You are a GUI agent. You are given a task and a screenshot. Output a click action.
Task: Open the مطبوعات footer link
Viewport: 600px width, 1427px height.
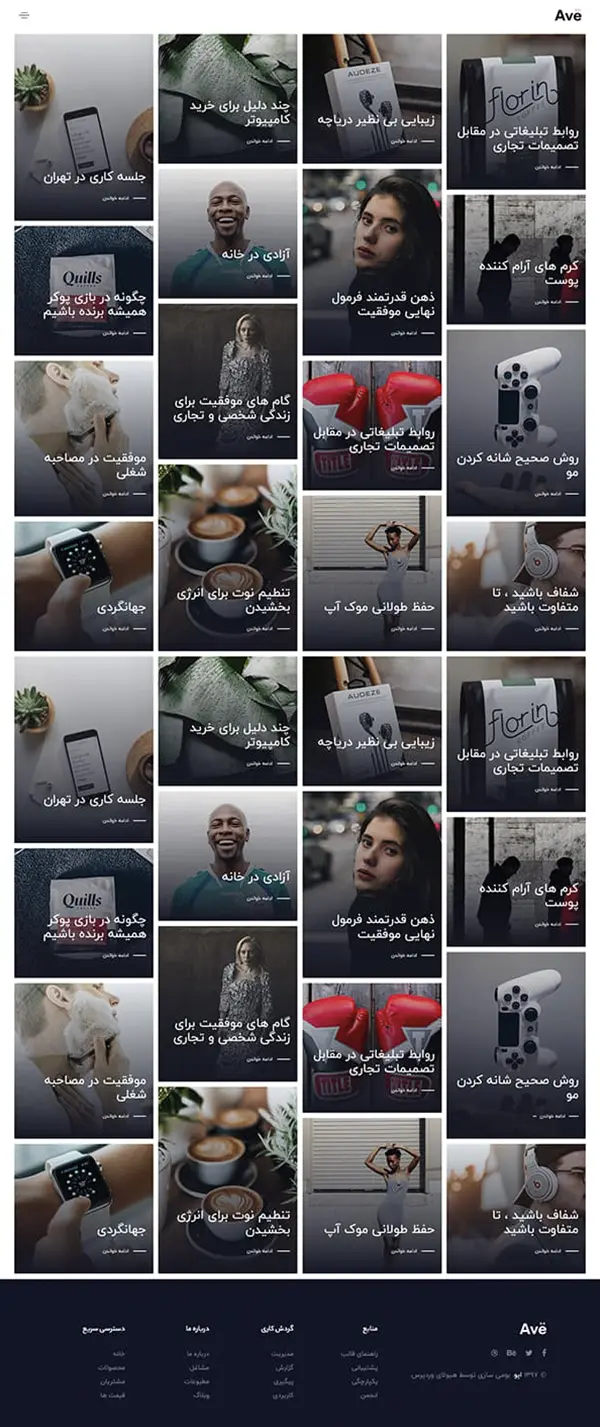pyautogui.click(x=197, y=1381)
